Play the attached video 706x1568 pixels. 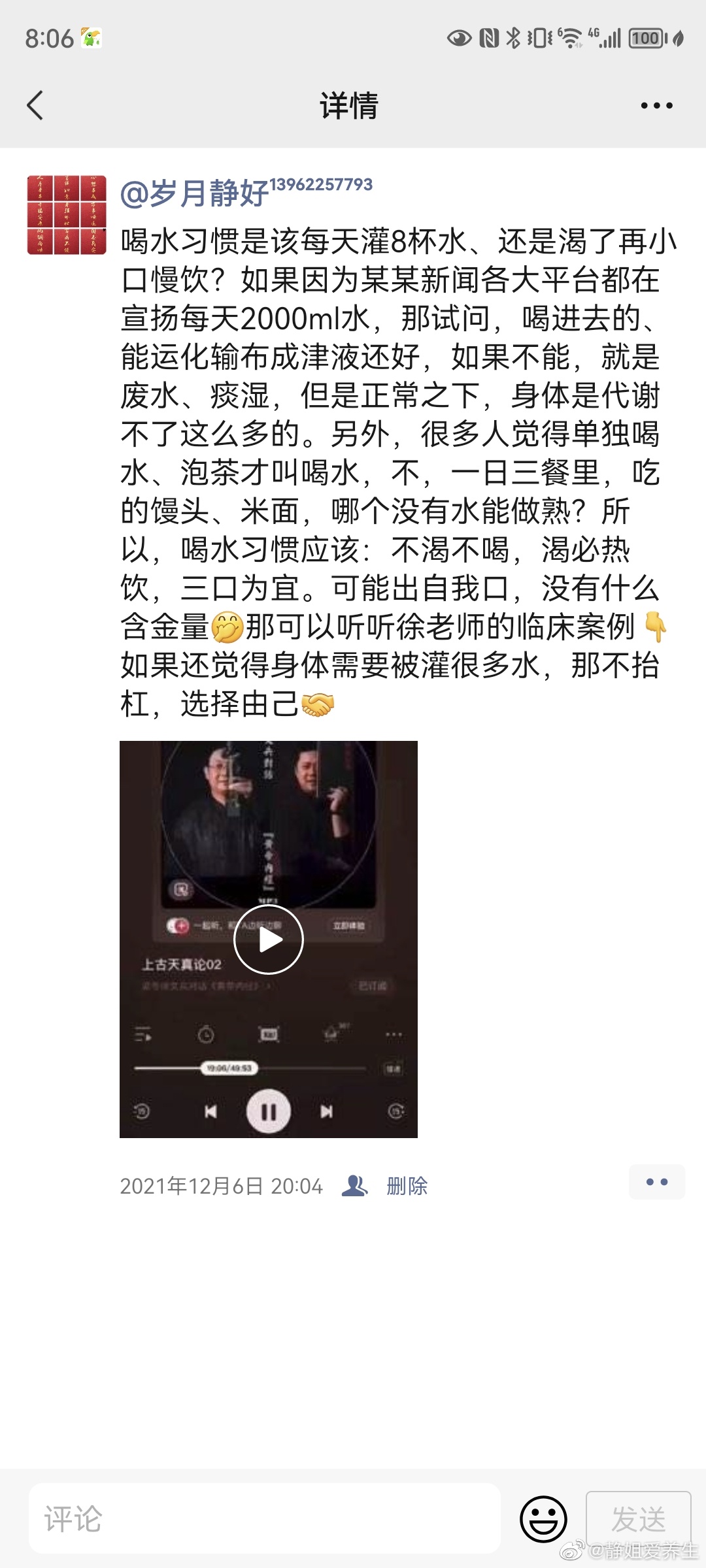click(x=268, y=939)
